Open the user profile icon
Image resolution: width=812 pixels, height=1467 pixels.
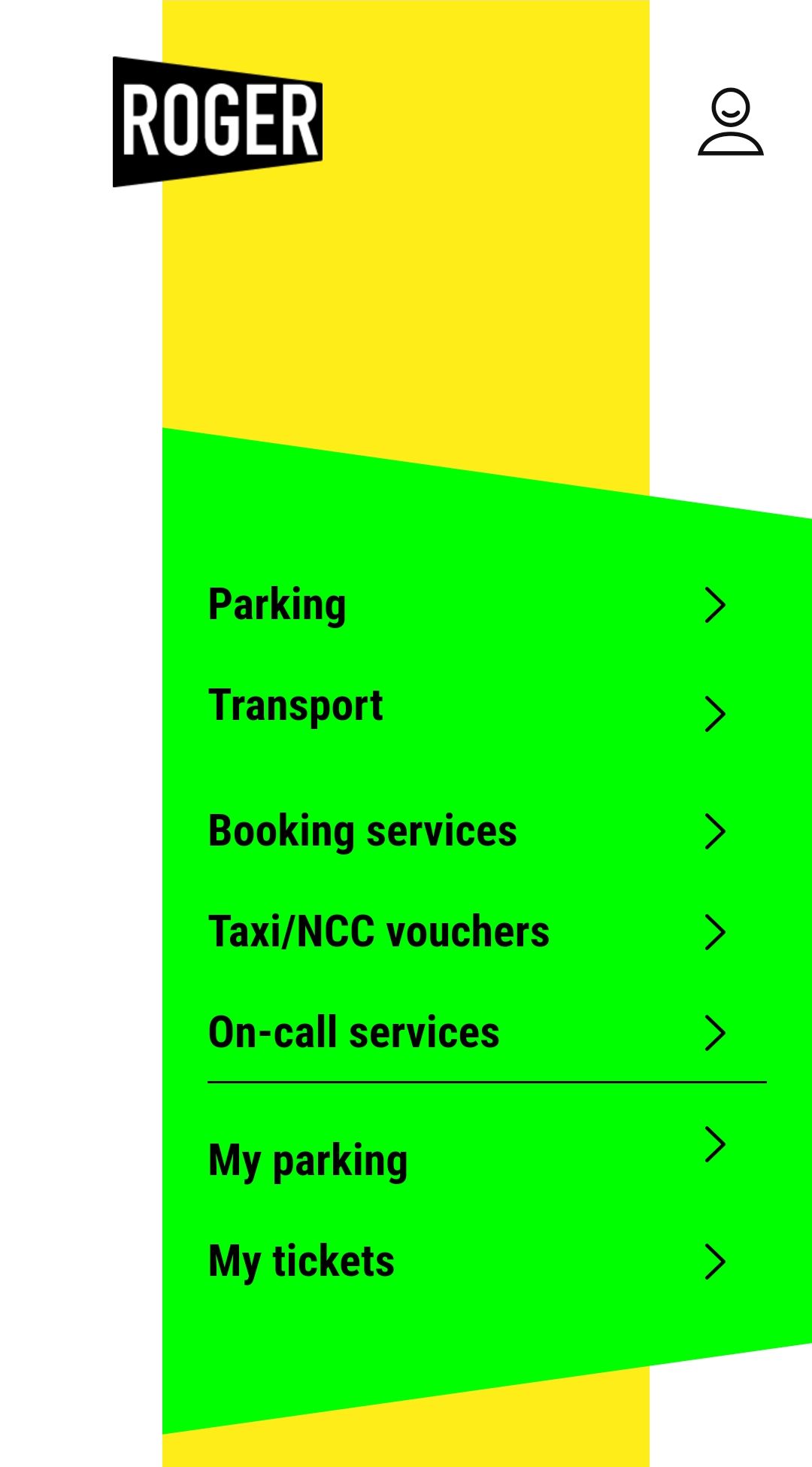[730, 122]
